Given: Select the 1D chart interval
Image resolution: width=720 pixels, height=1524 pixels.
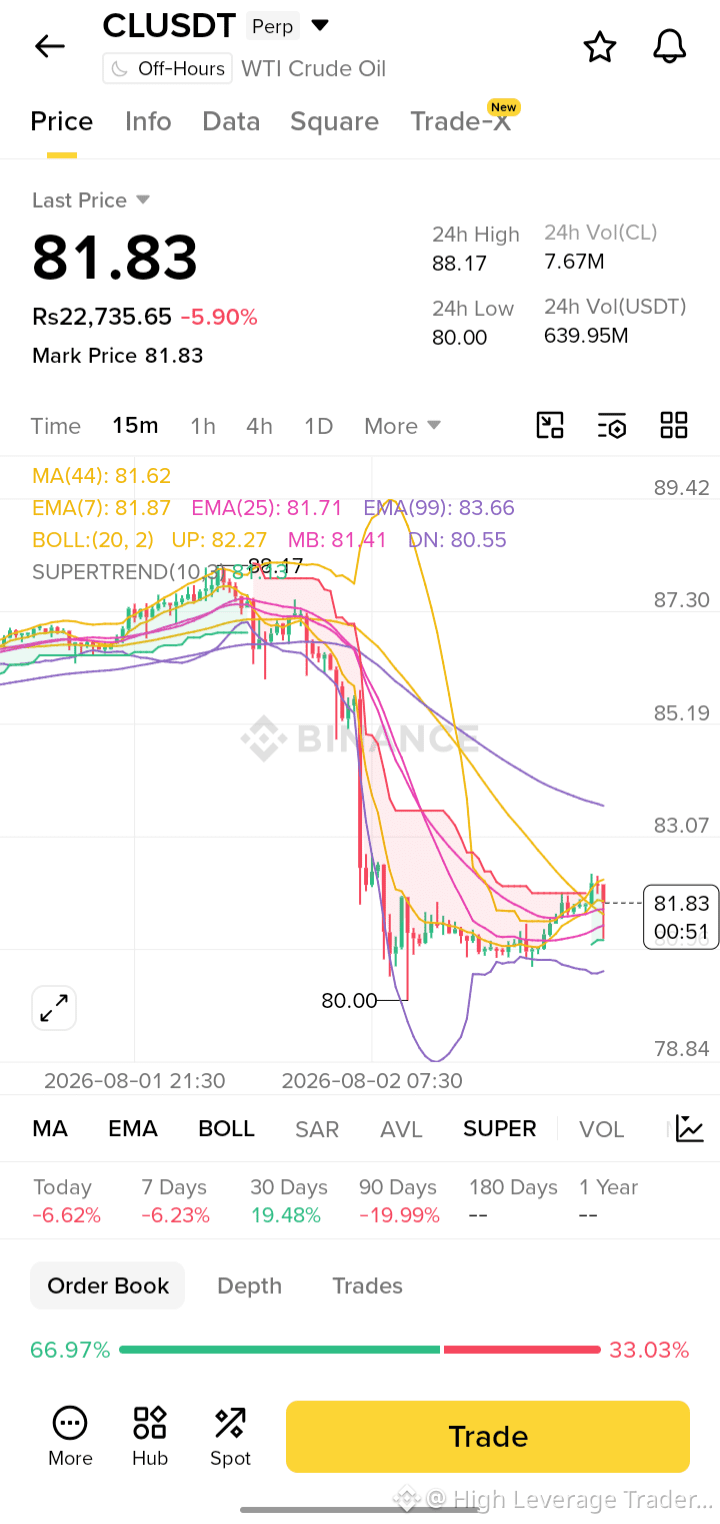Looking at the screenshot, I should [318, 426].
